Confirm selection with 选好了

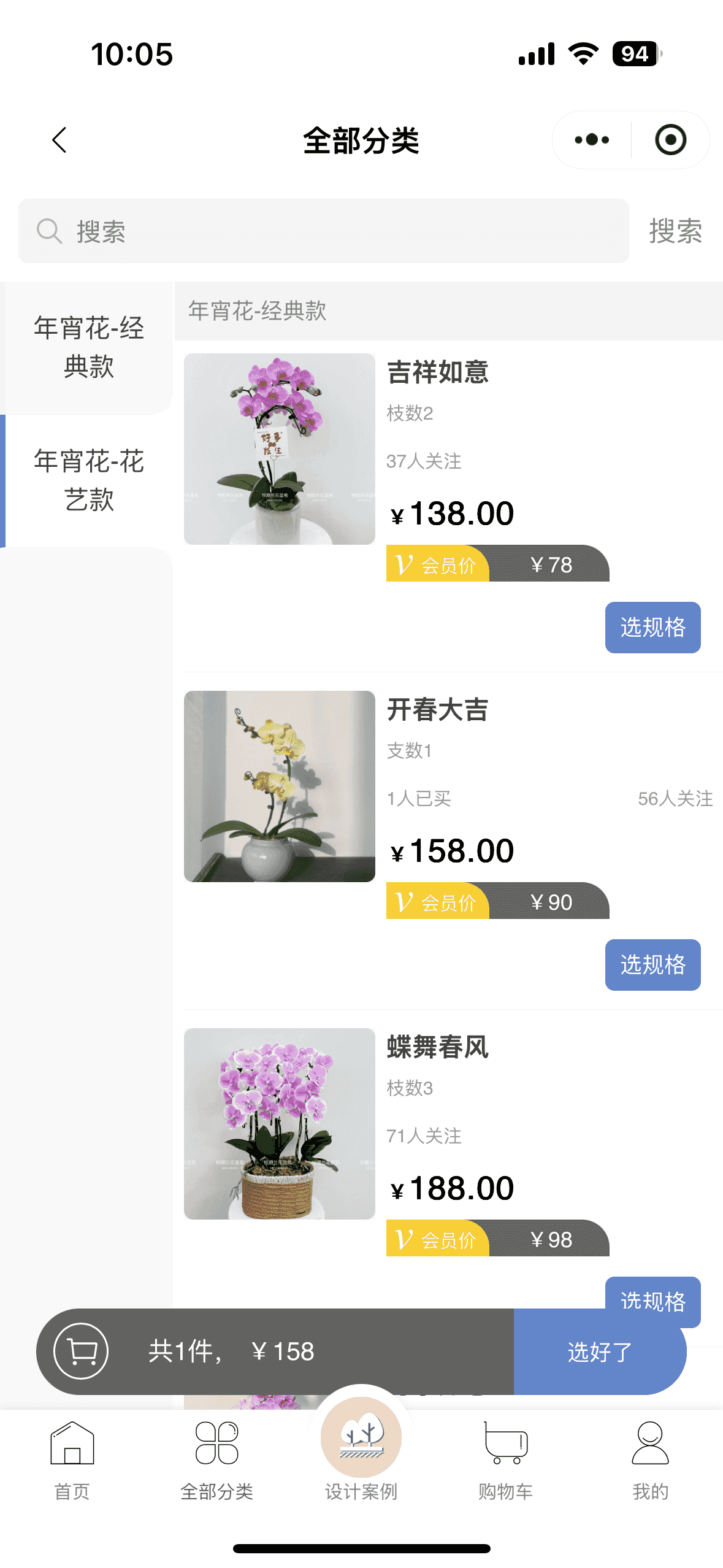599,1351
